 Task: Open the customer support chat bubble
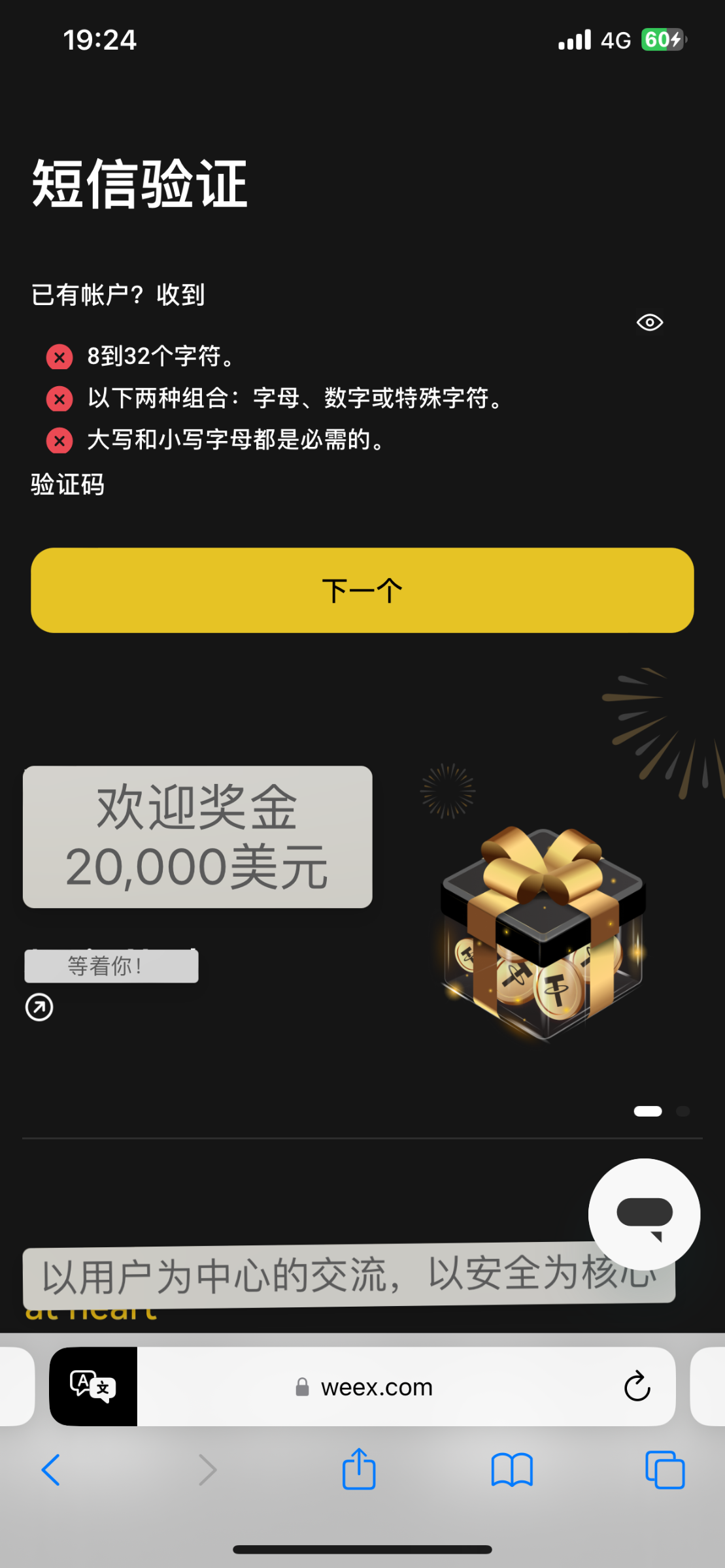click(x=644, y=1214)
